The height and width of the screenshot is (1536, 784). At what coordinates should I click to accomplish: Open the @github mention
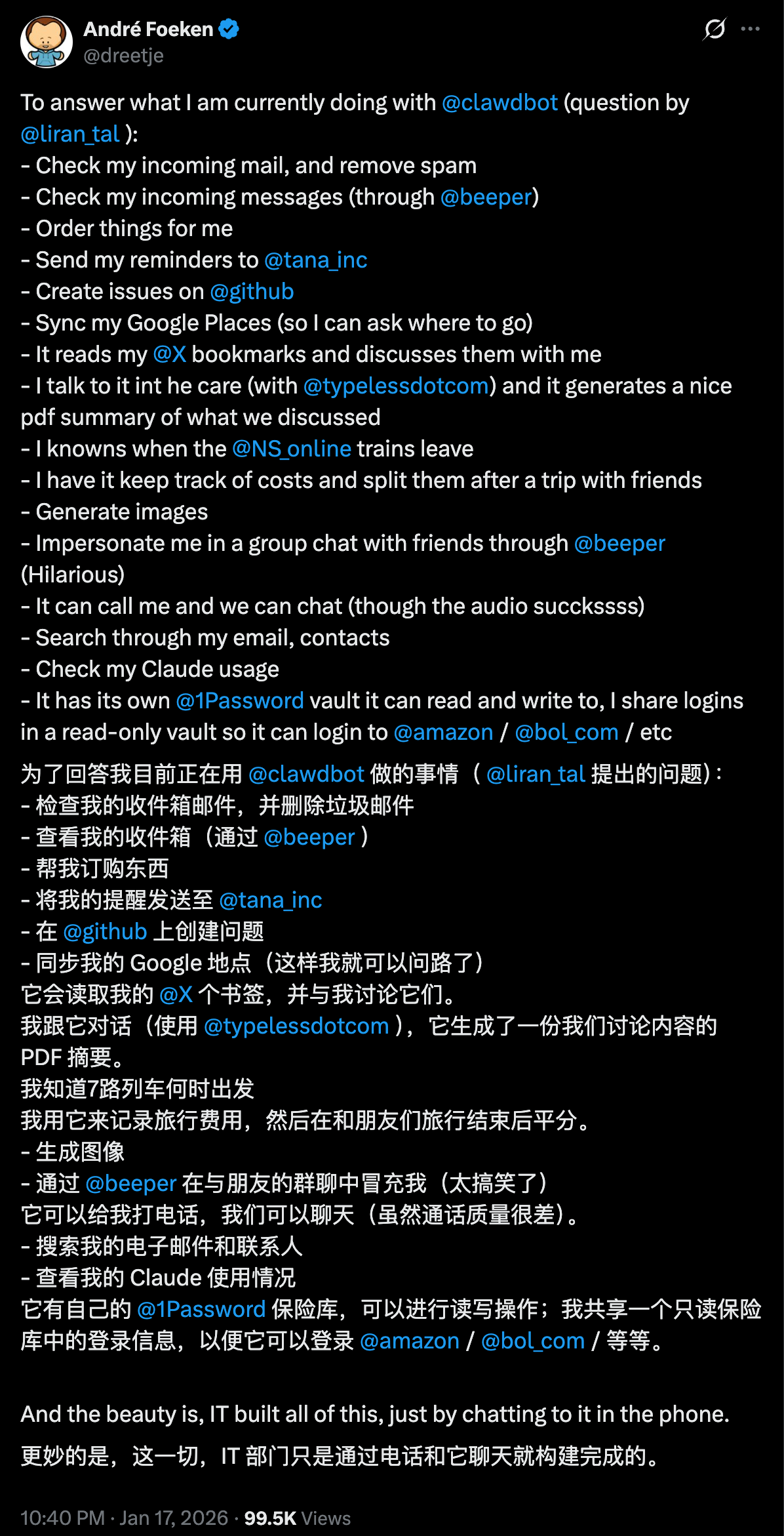click(x=250, y=291)
